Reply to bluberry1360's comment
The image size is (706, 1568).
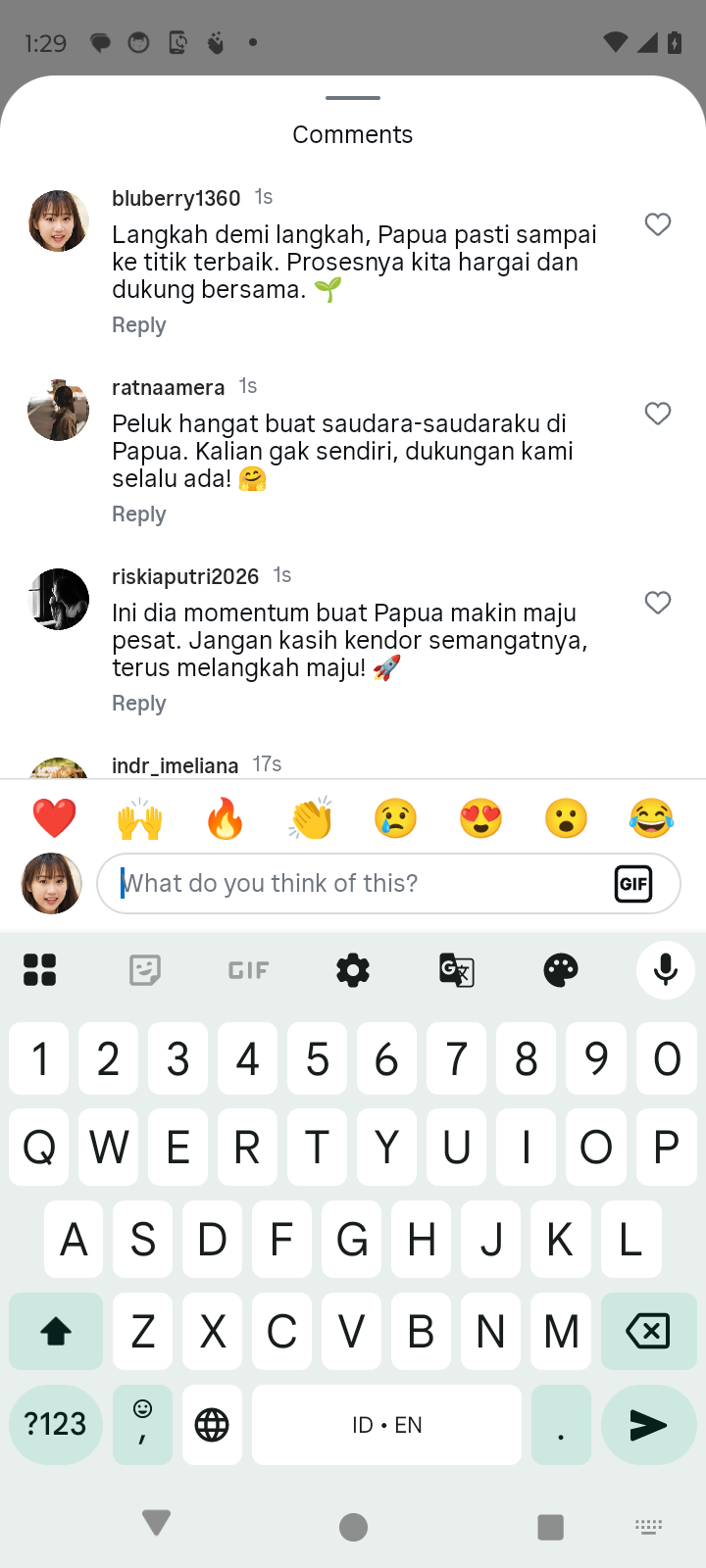pyautogui.click(x=138, y=325)
